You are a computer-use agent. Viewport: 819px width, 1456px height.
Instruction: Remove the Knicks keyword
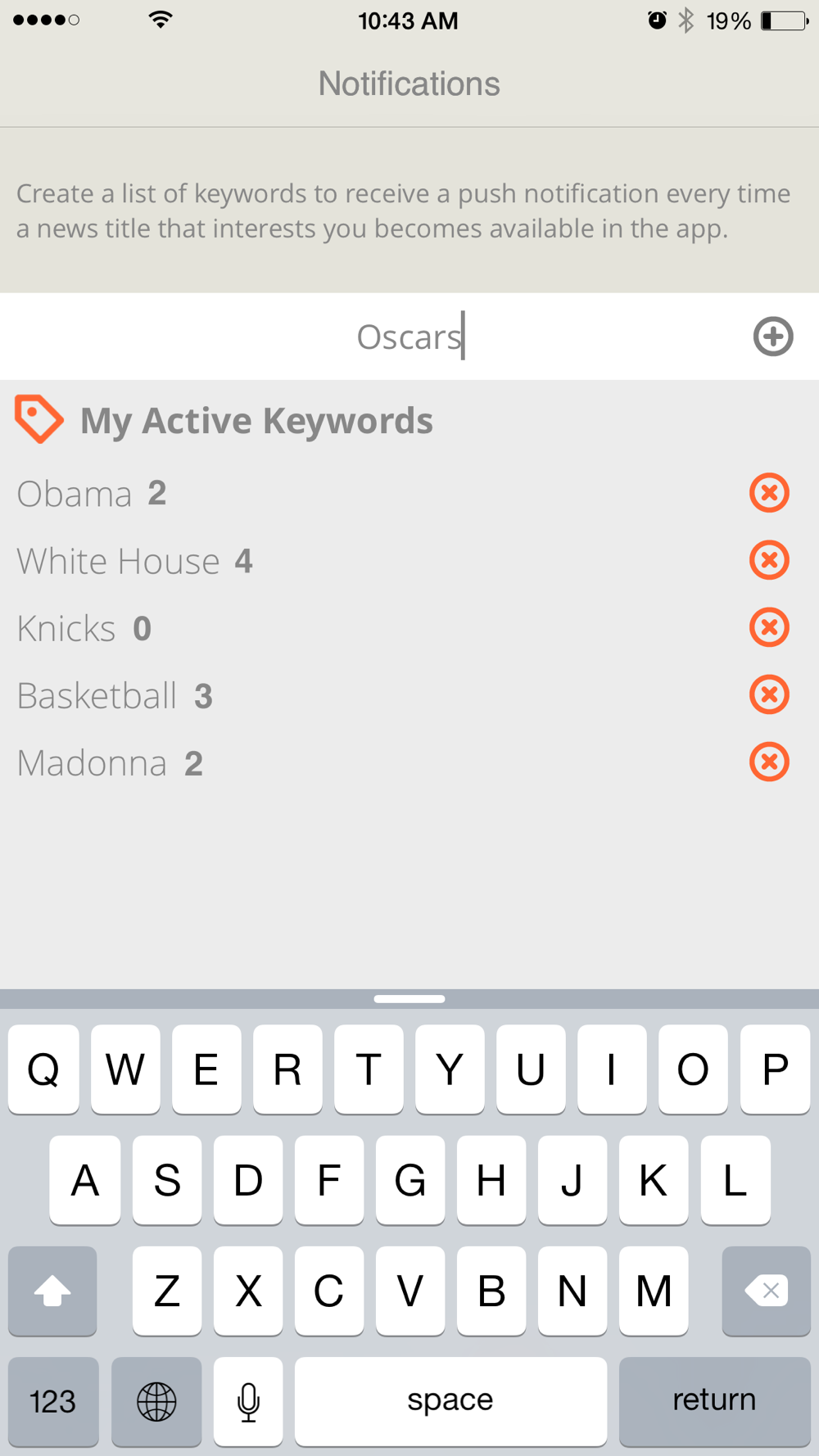coord(769,627)
